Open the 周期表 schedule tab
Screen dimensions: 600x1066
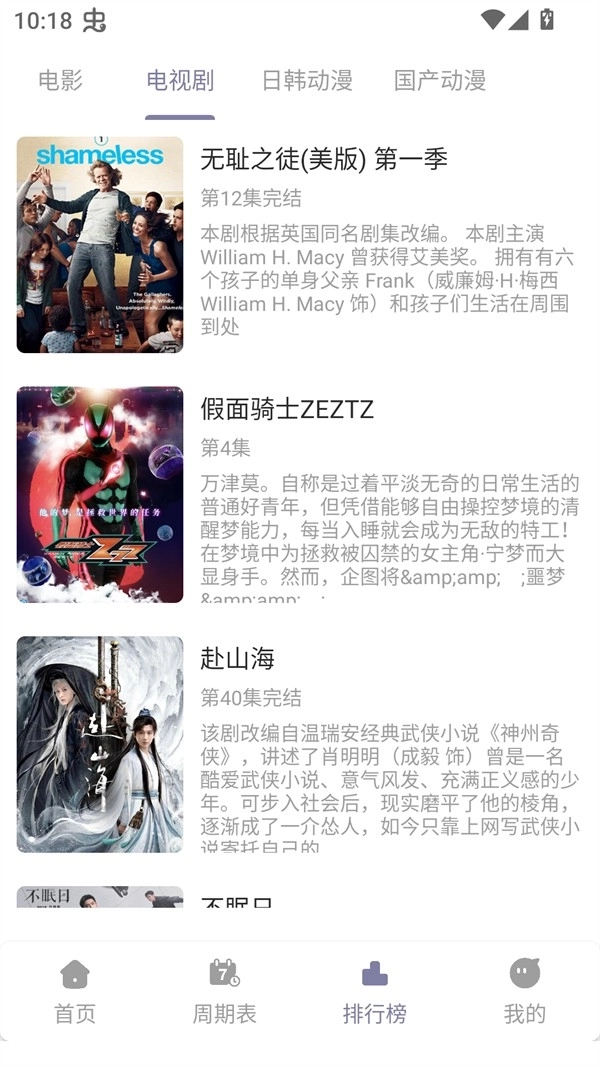point(225,991)
